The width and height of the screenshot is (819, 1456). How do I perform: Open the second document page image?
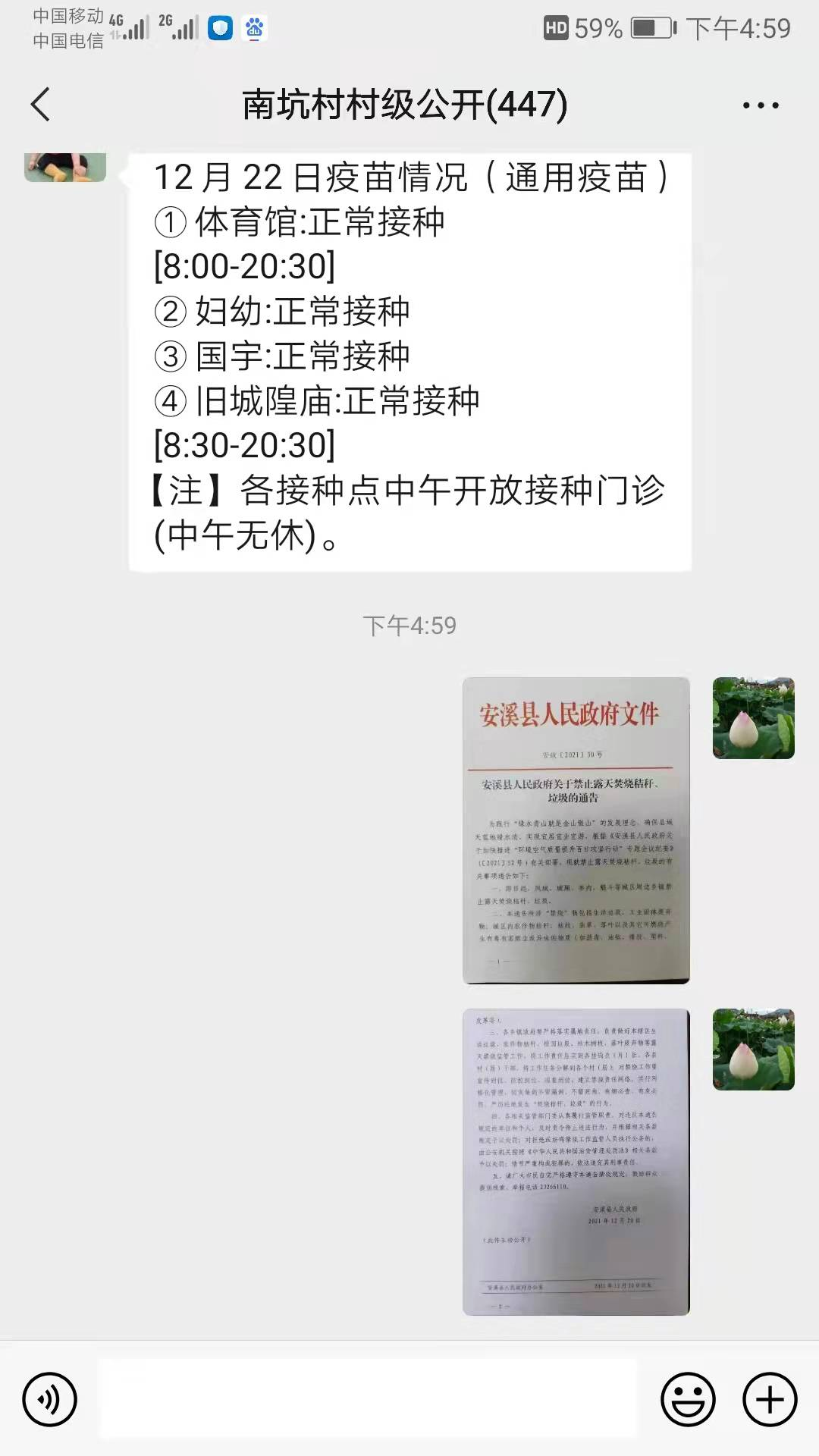(x=576, y=1161)
